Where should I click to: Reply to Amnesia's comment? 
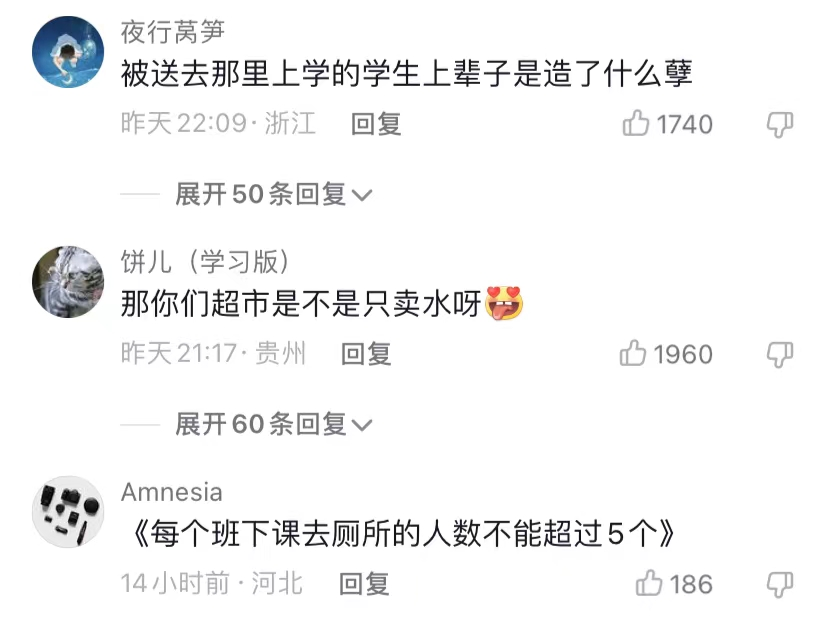click(363, 584)
